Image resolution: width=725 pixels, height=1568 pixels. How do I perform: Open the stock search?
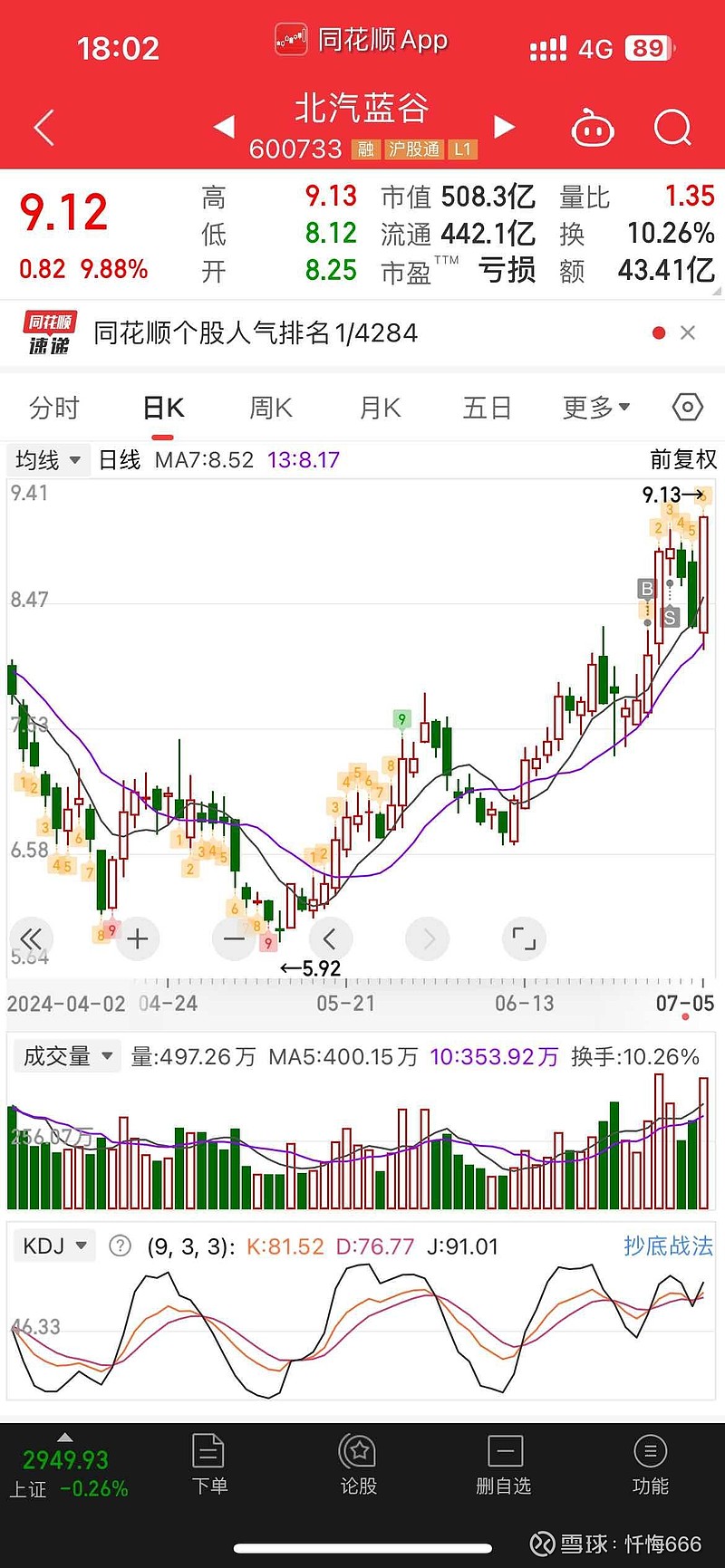click(672, 128)
